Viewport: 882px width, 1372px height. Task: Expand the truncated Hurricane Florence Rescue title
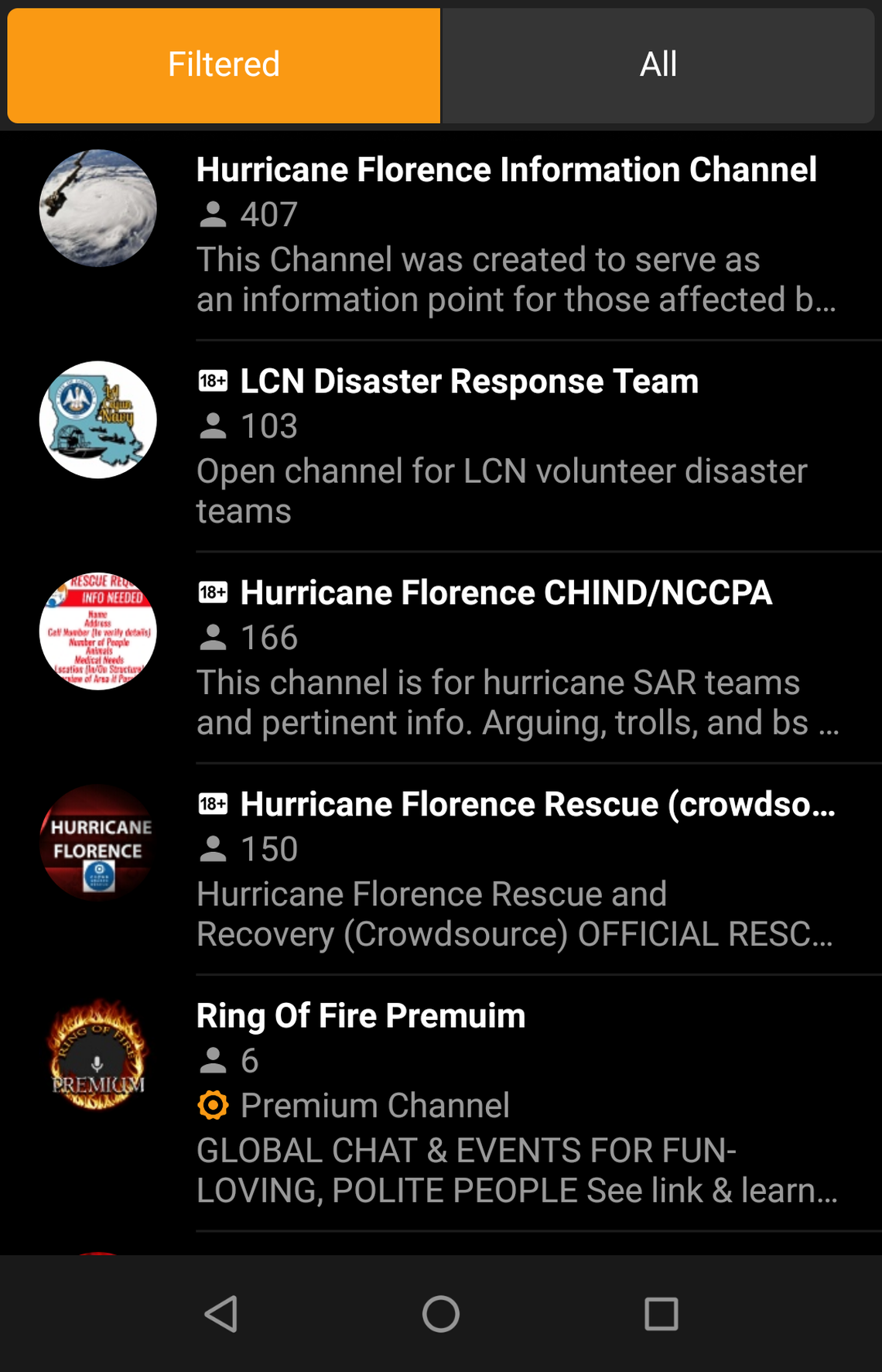point(537,805)
